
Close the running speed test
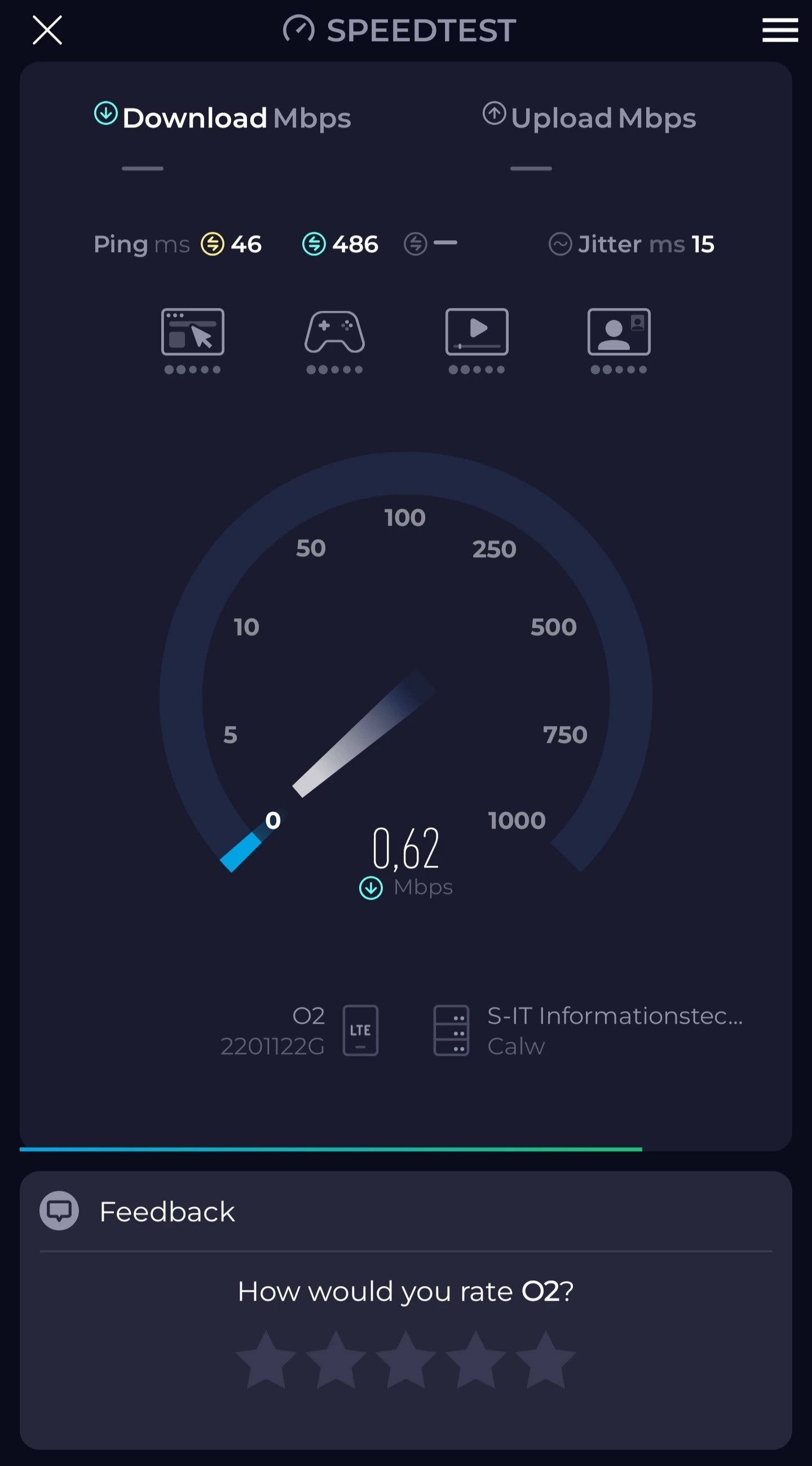(x=47, y=29)
